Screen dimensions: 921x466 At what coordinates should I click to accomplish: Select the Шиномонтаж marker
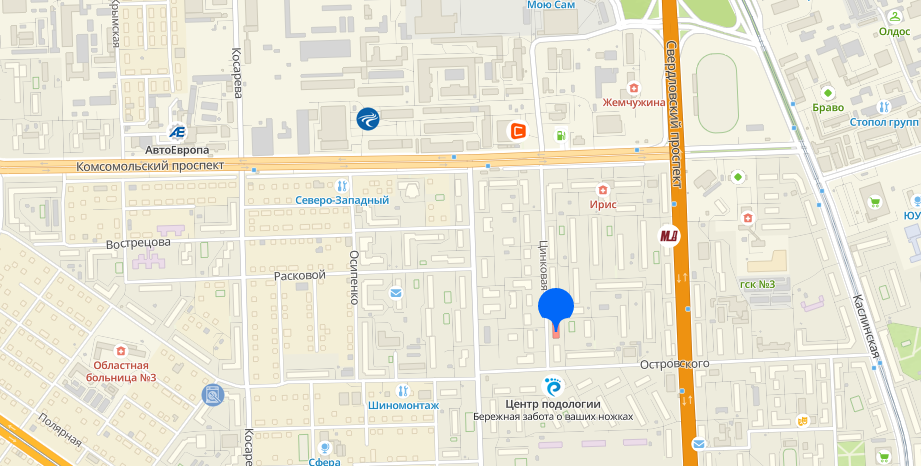tap(402, 391)
